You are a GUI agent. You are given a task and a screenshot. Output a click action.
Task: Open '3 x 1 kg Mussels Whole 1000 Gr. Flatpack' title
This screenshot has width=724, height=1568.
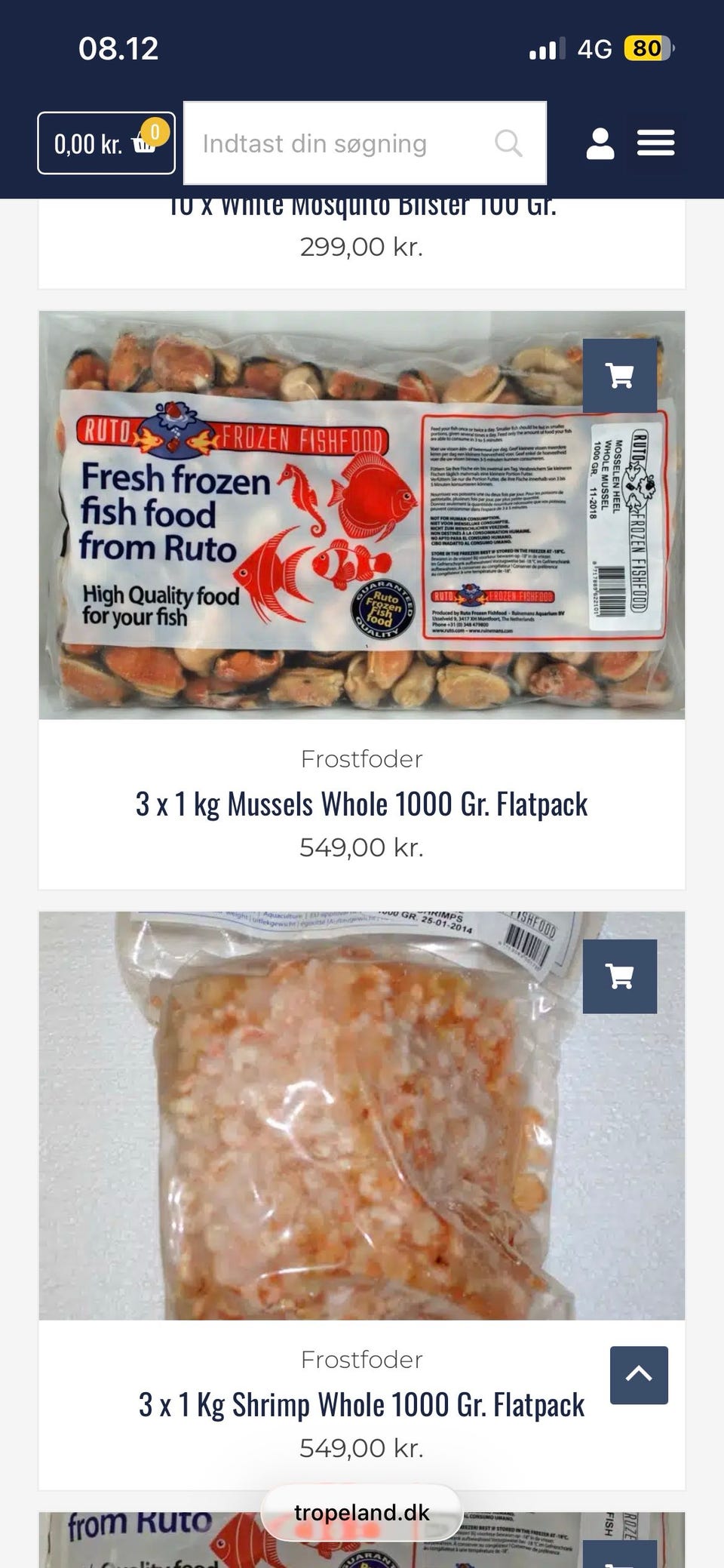[x=362, y=804]
